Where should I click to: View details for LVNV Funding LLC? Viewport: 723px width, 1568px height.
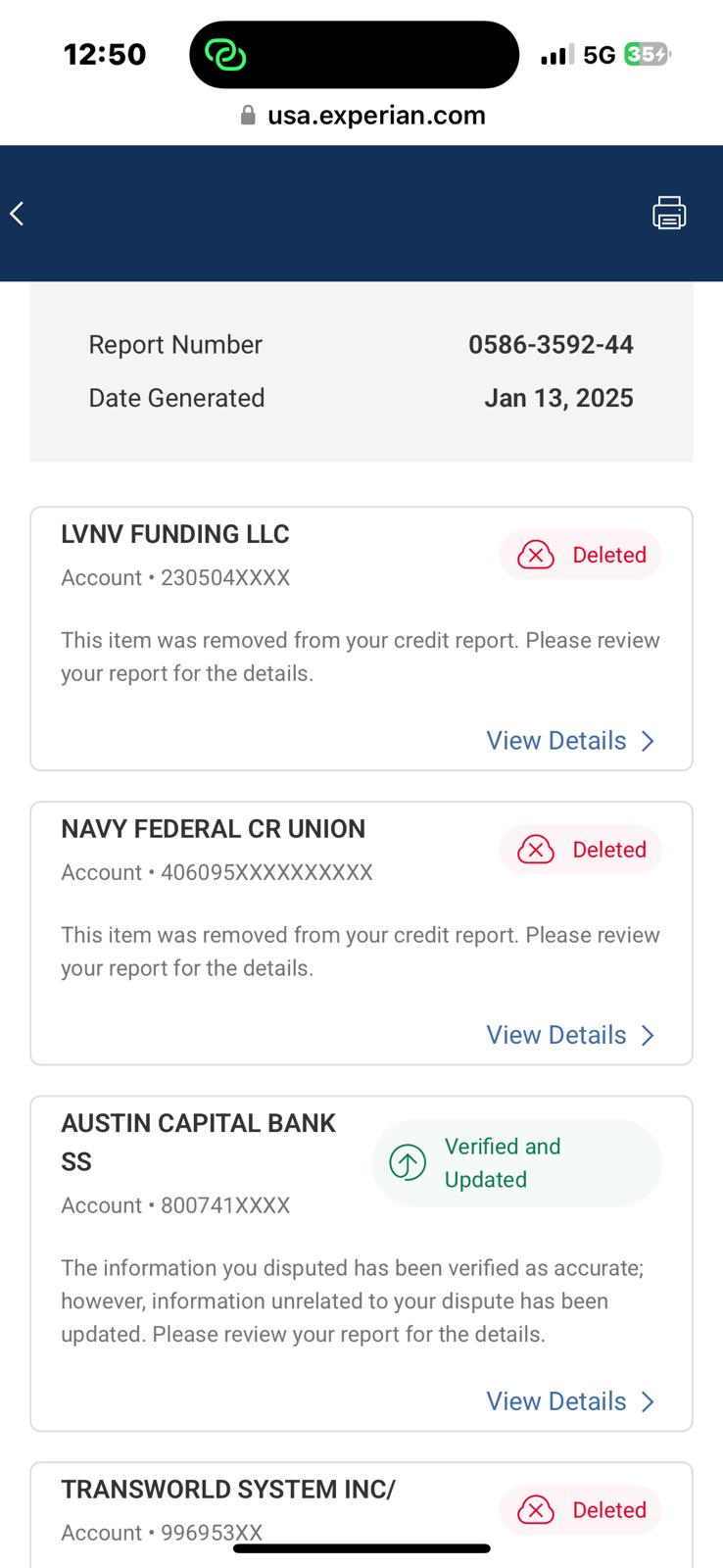coord(570,741)
